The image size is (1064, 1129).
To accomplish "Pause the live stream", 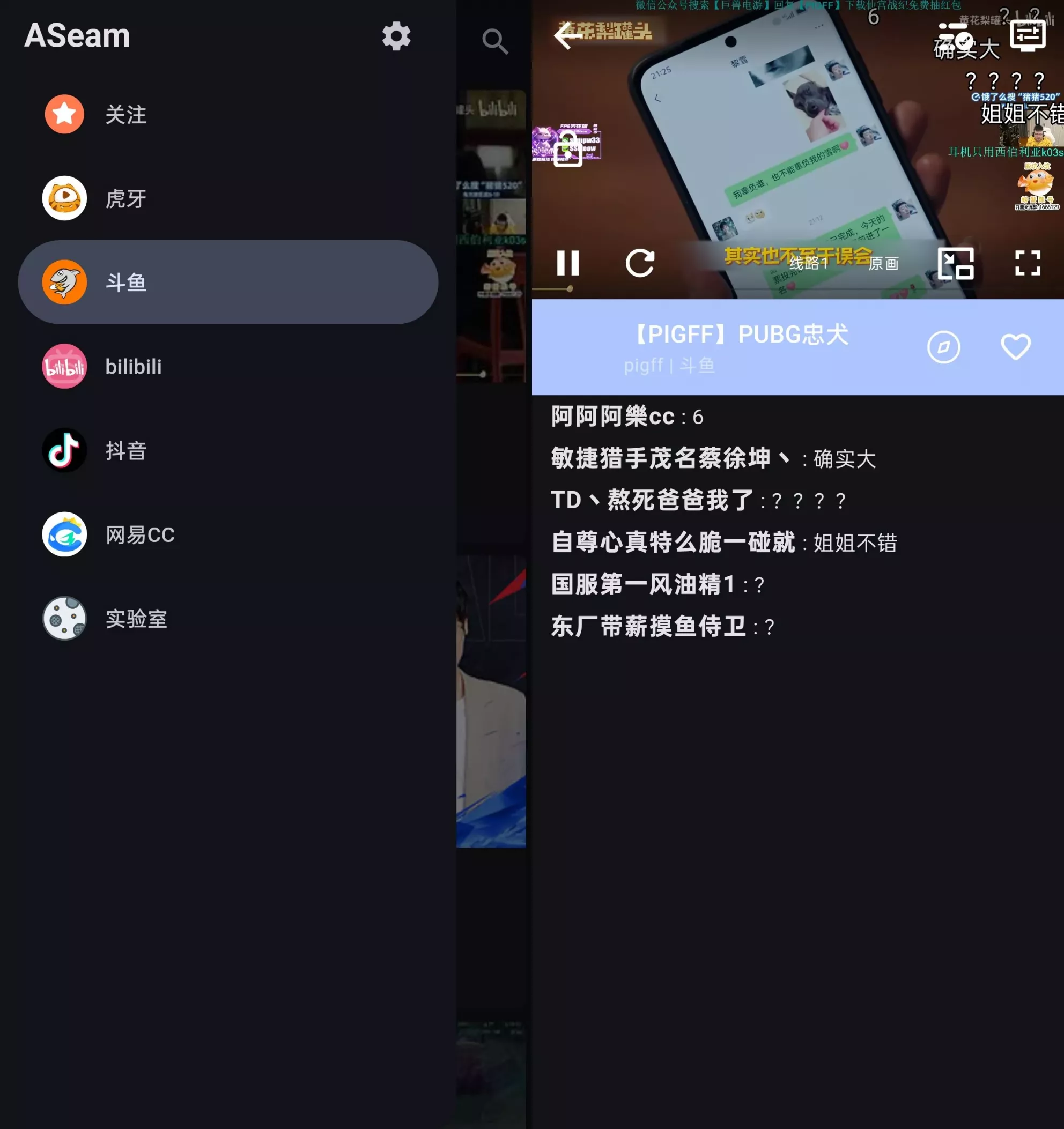I will [x=567, y=263].
